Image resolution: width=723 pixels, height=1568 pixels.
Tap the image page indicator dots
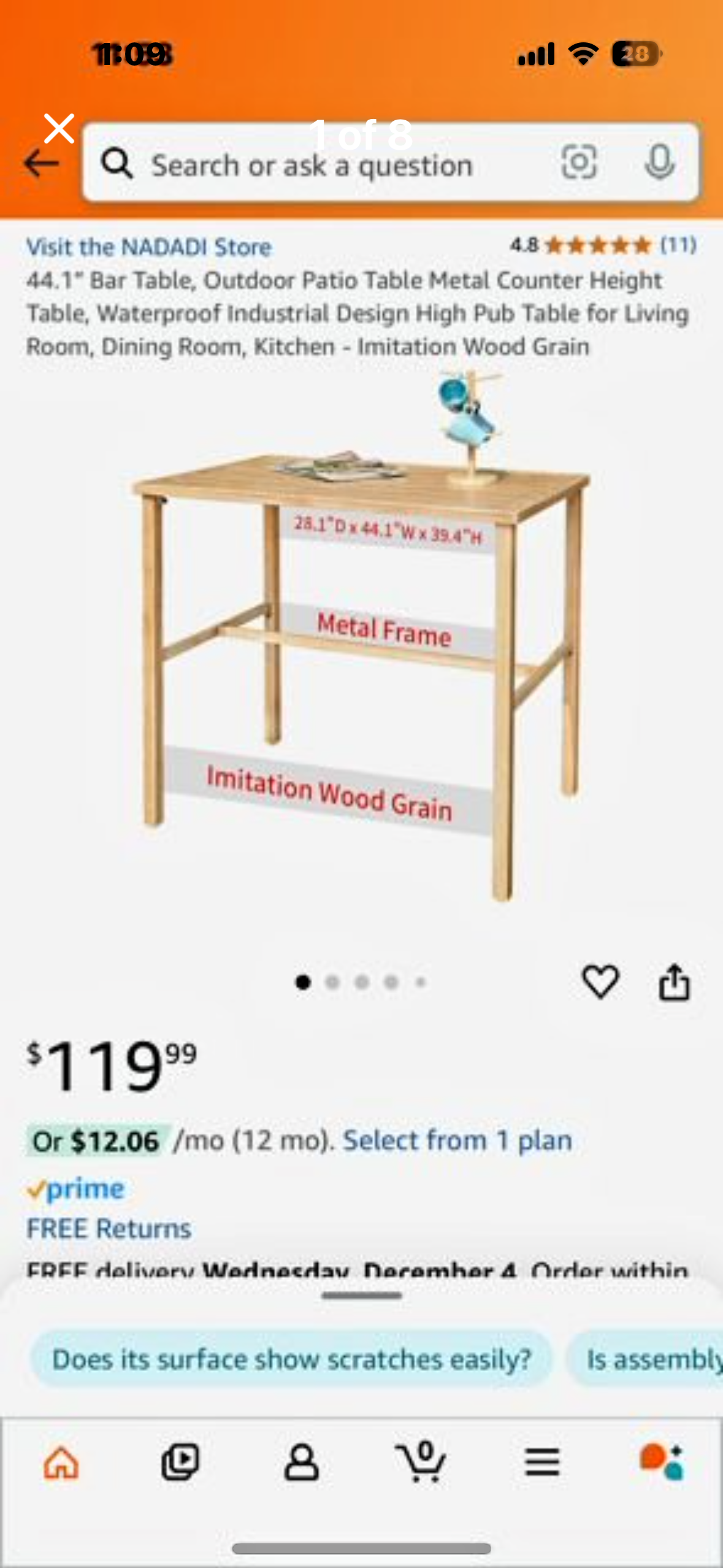[x=361, y=982]
